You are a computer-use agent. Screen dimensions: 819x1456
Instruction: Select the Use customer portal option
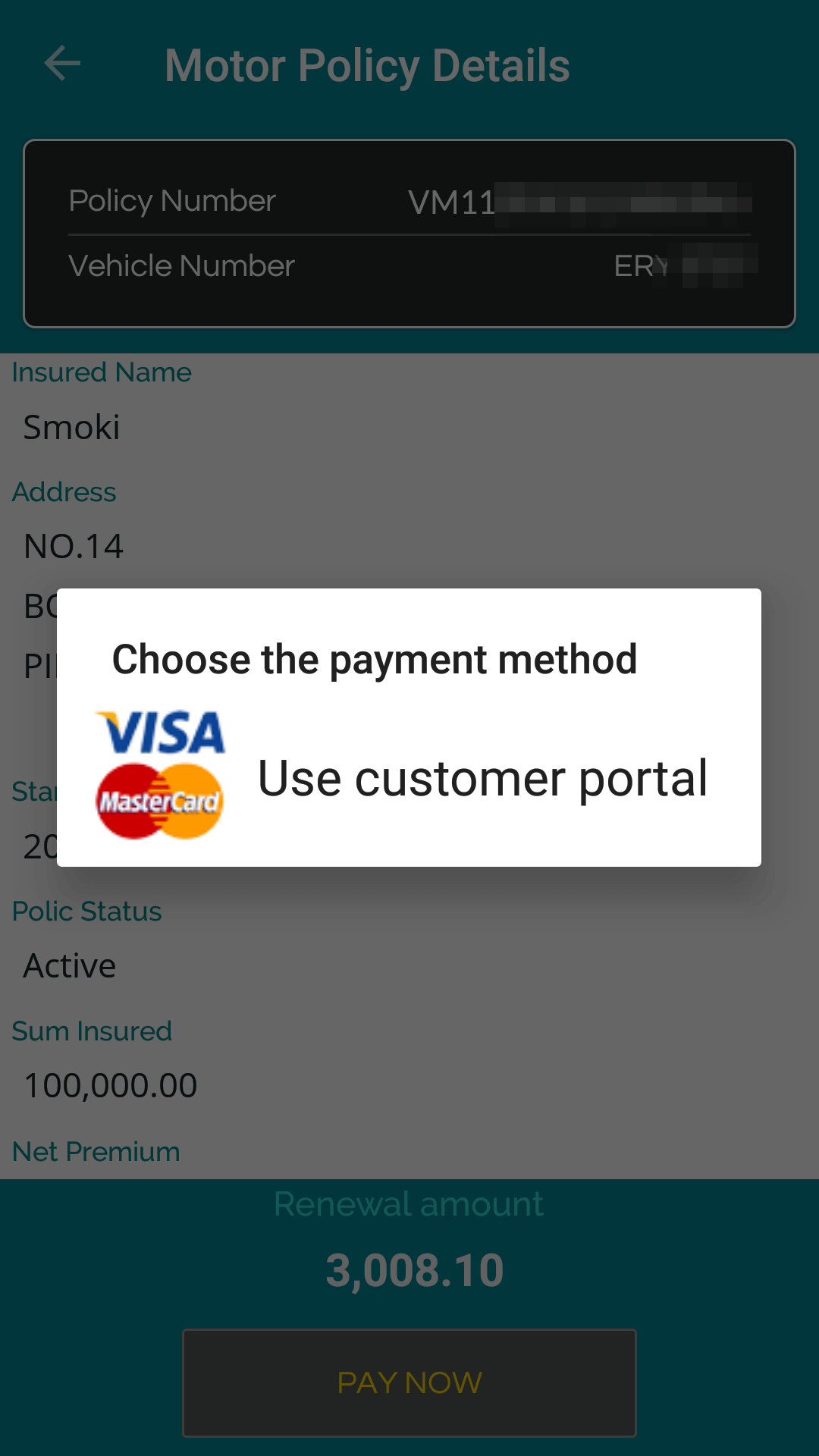[x=482, y=778]
